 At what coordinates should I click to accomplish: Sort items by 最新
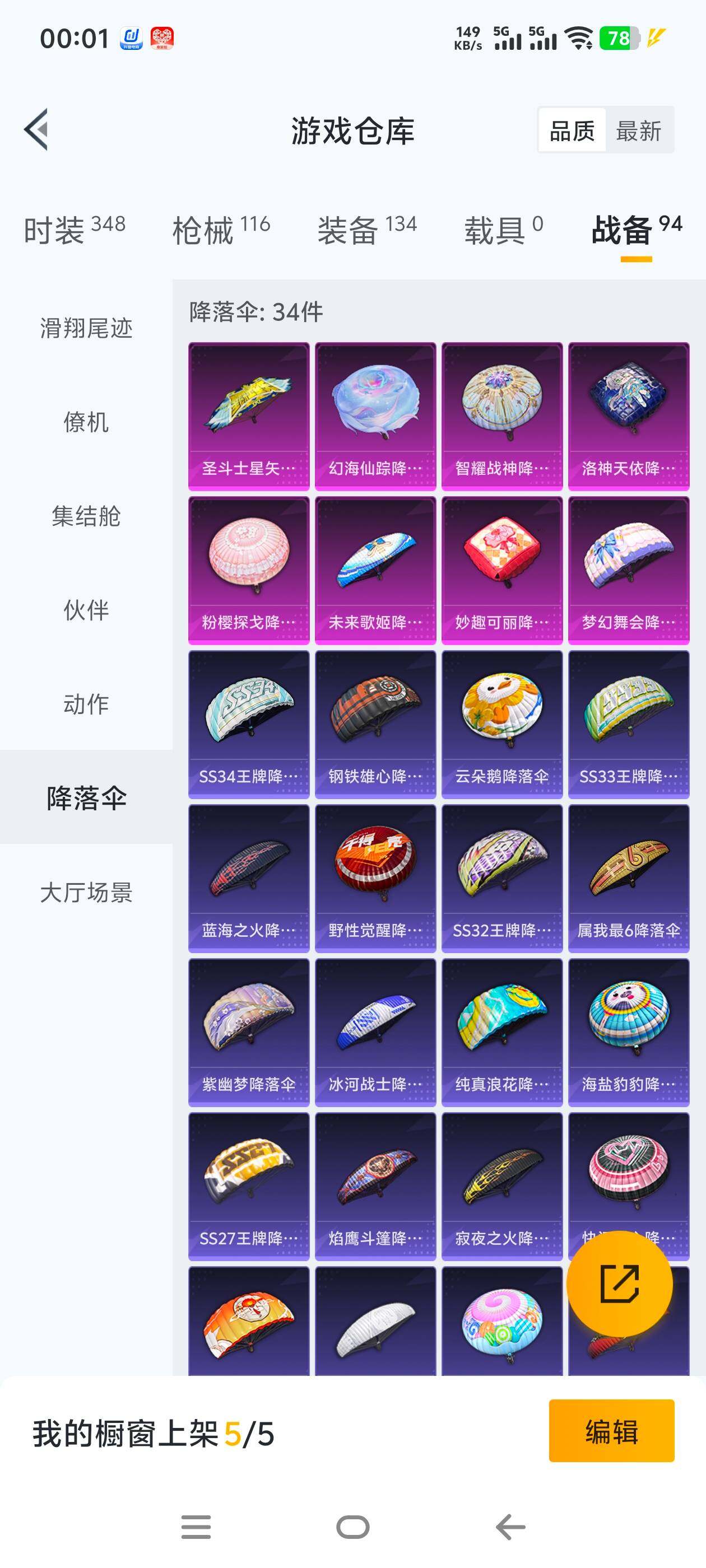638,130
